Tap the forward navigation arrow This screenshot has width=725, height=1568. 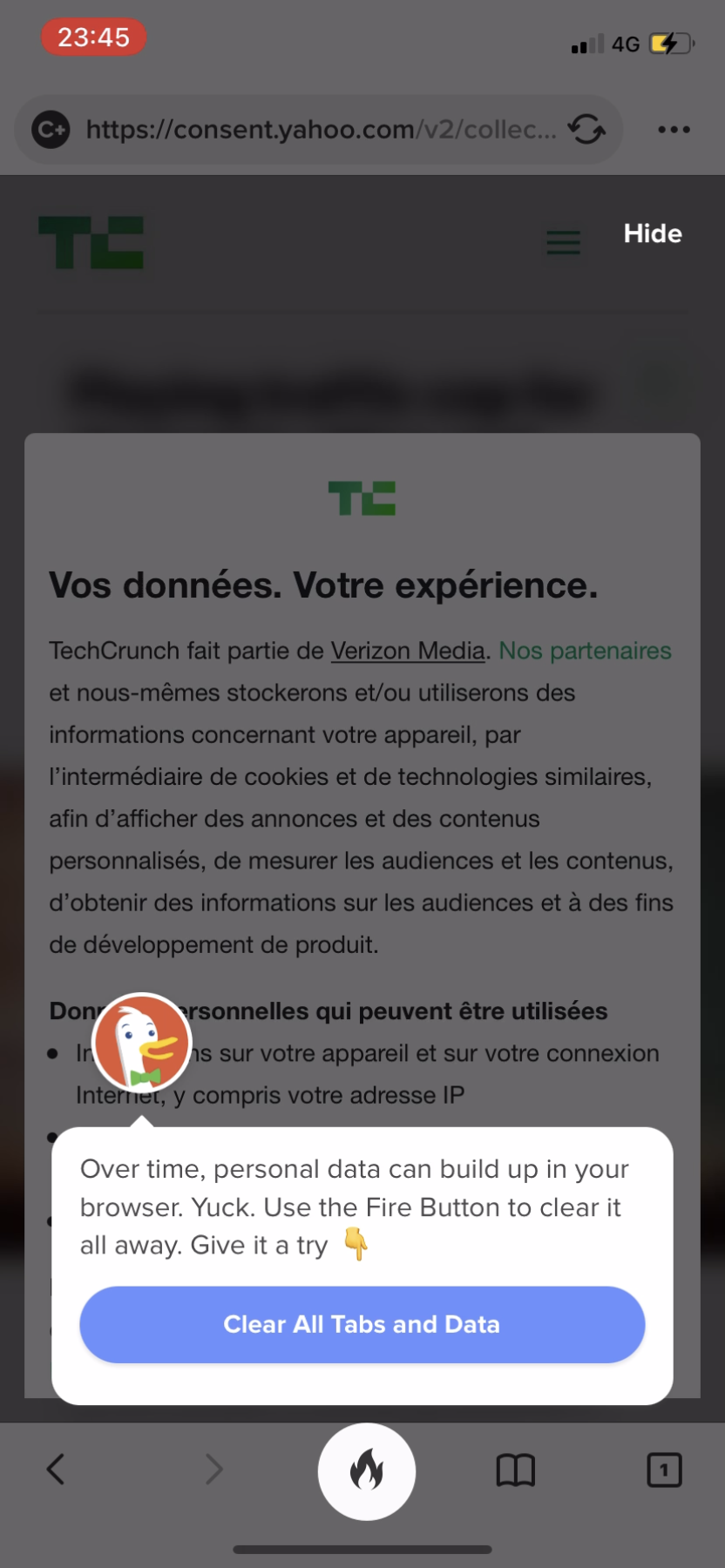(213, 1470)
